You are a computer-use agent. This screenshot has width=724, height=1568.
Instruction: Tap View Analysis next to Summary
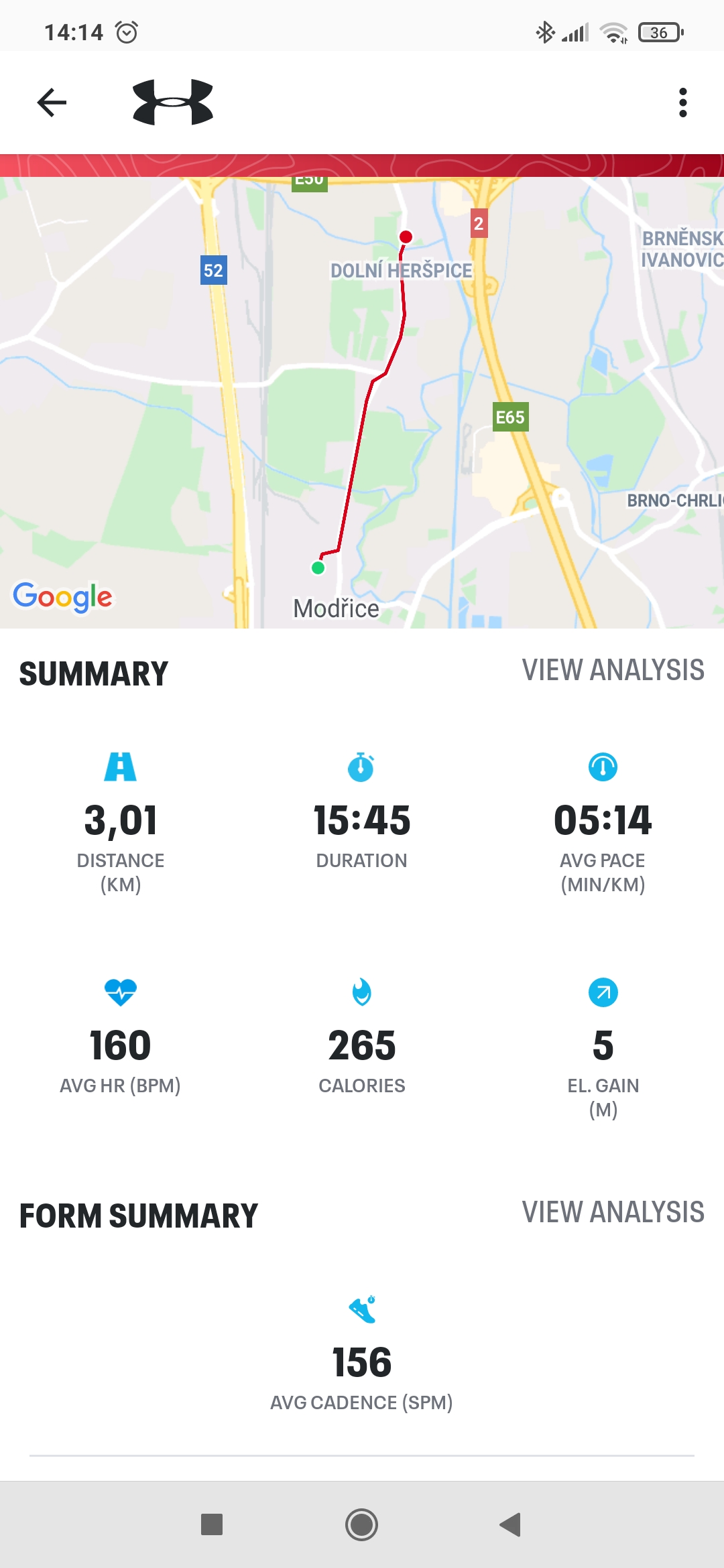tap(613, 670)
